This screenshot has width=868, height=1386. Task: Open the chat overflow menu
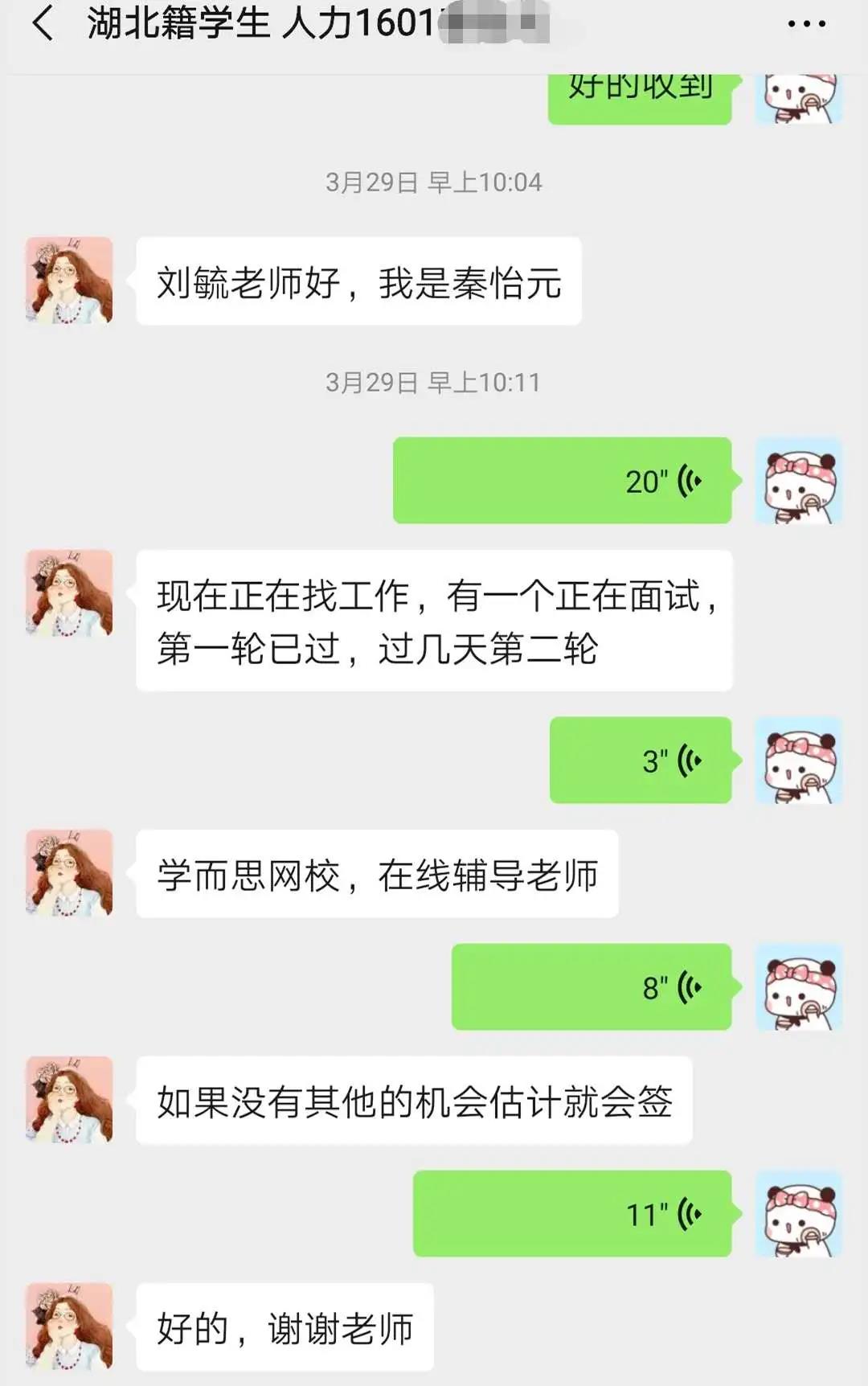click(x=806, y=24)
